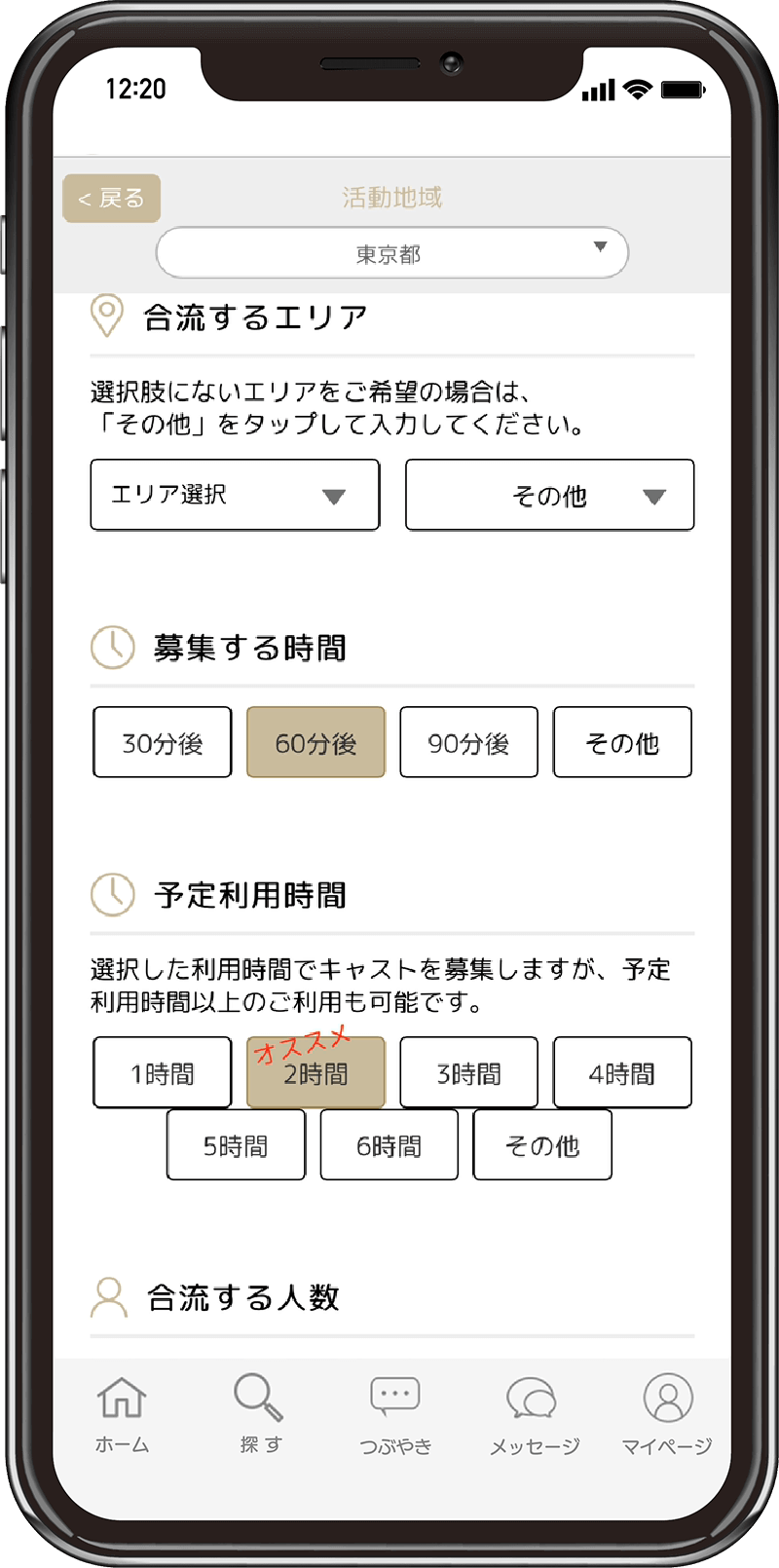Select その他 under 募集する時間

(622, 742)
